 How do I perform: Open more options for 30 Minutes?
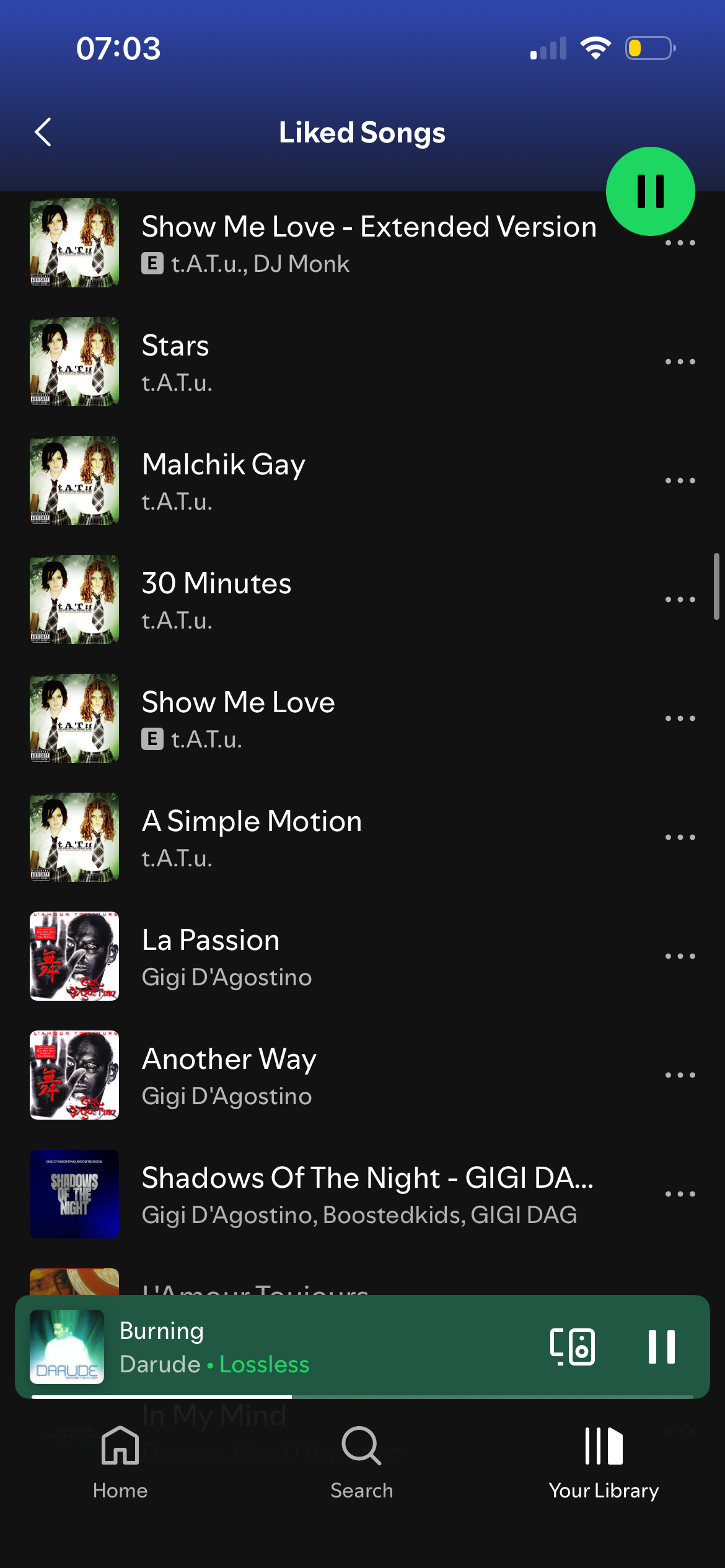680,599
